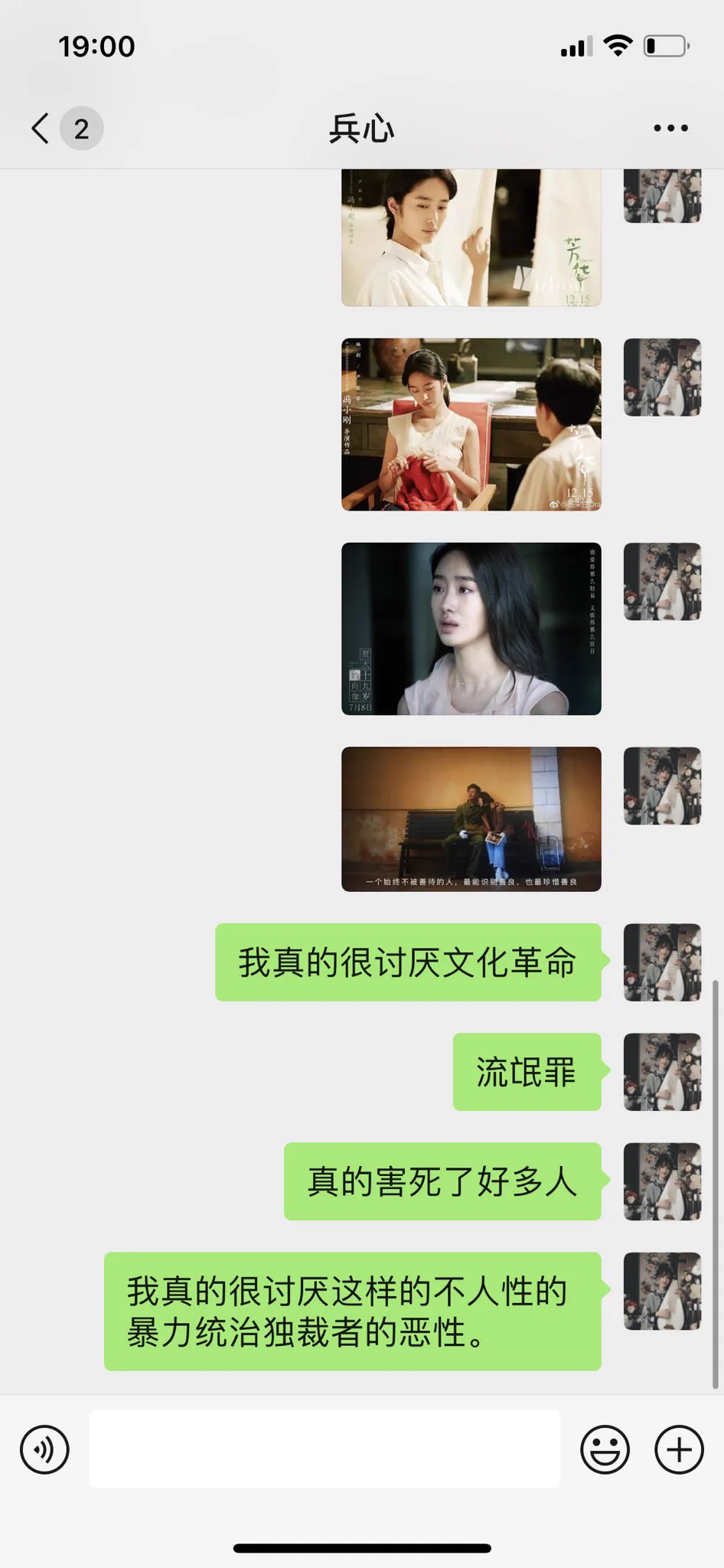Tap the message text field

[324, 1449]
